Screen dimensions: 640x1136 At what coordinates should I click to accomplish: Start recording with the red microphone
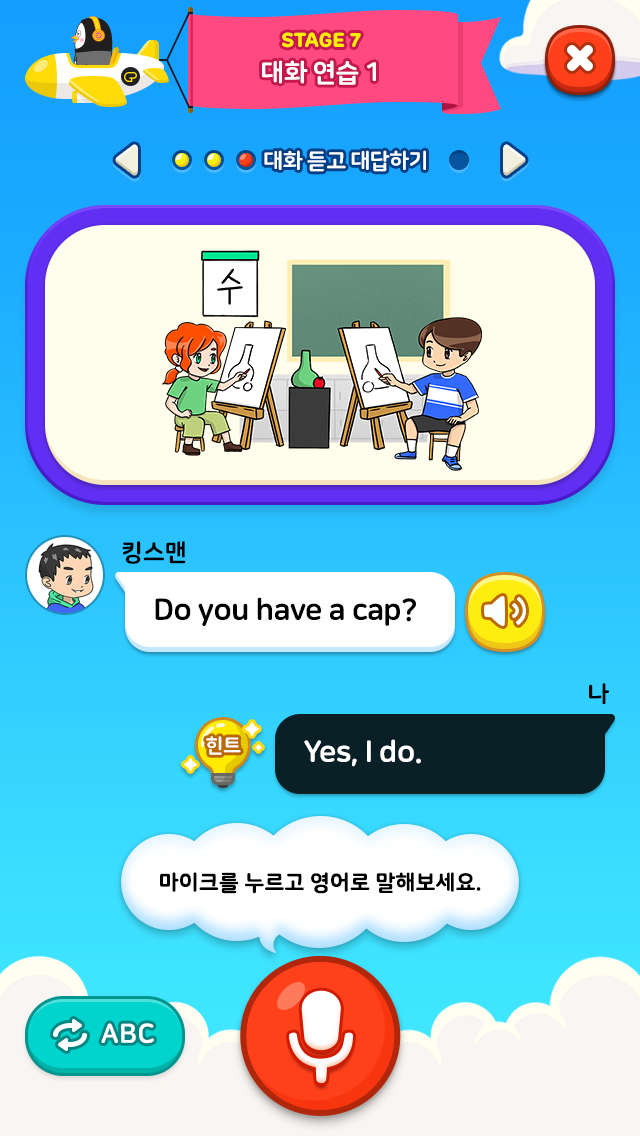[x=320, y=1035]
